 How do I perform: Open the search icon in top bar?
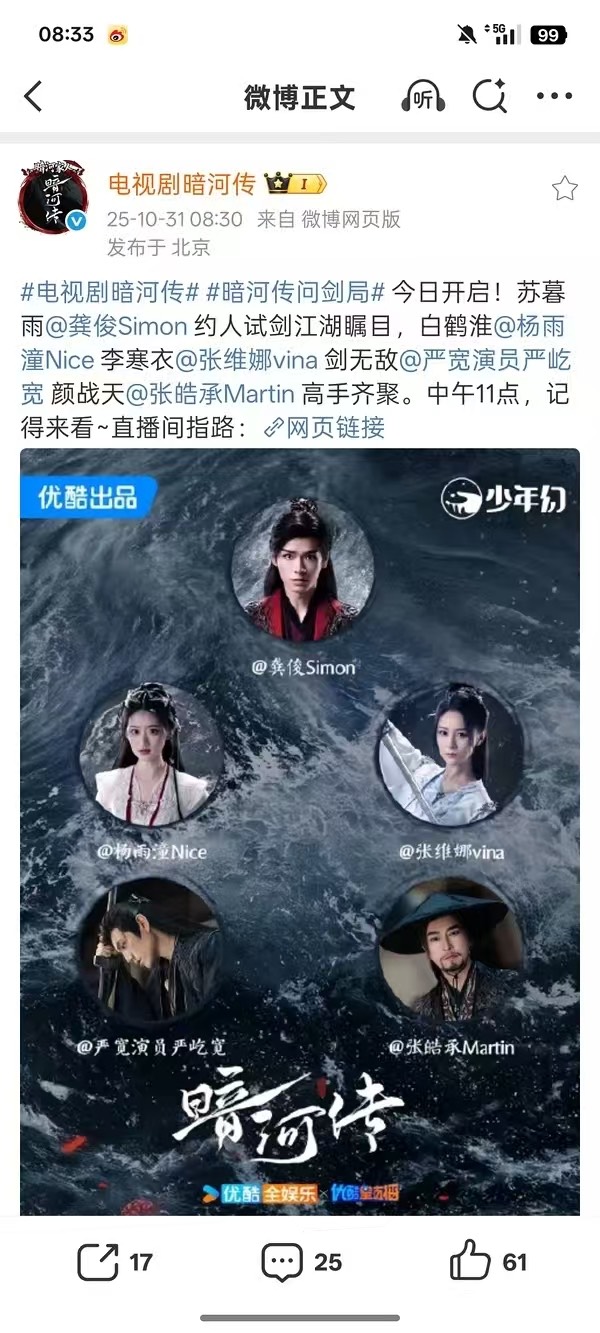(489, 97)
